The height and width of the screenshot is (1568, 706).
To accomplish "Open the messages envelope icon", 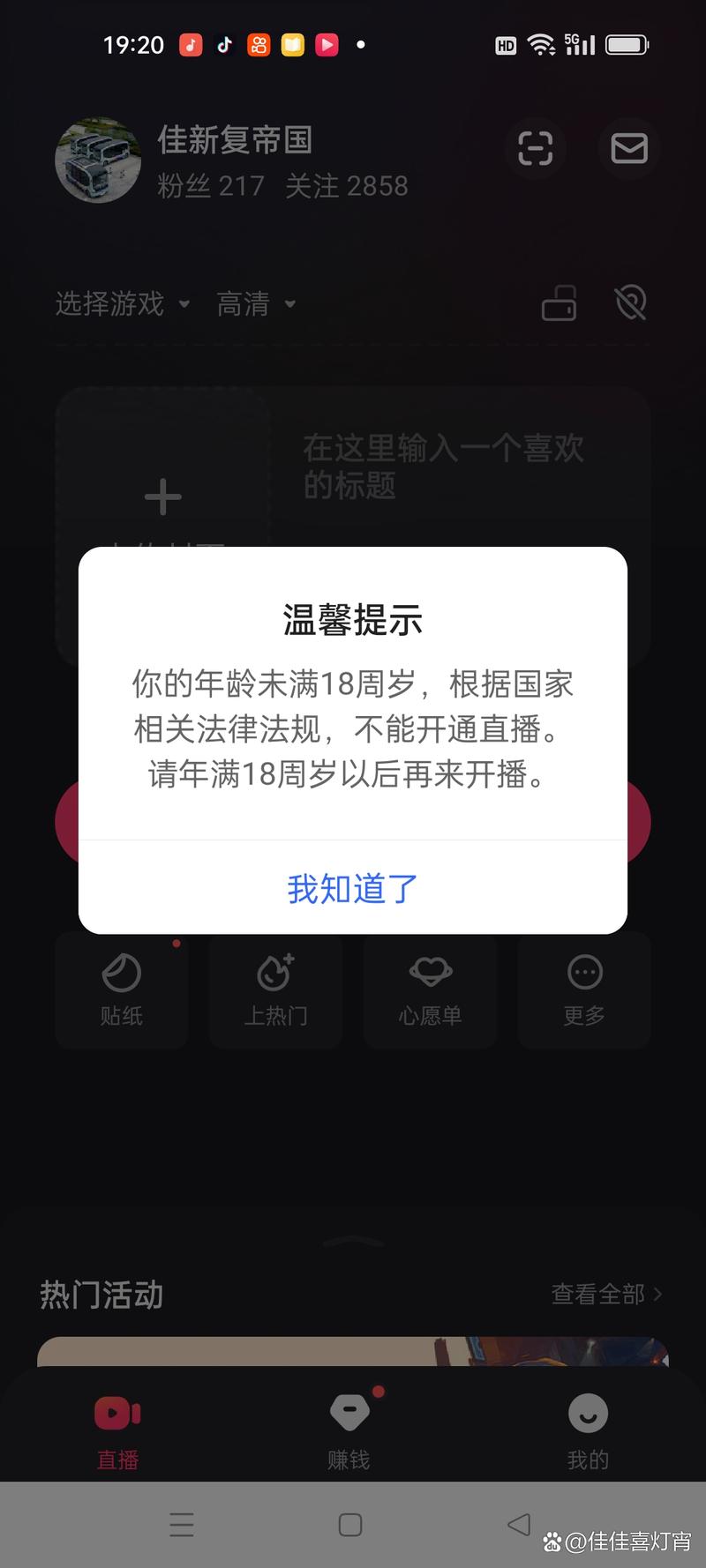I will click(x=628, y=149).
